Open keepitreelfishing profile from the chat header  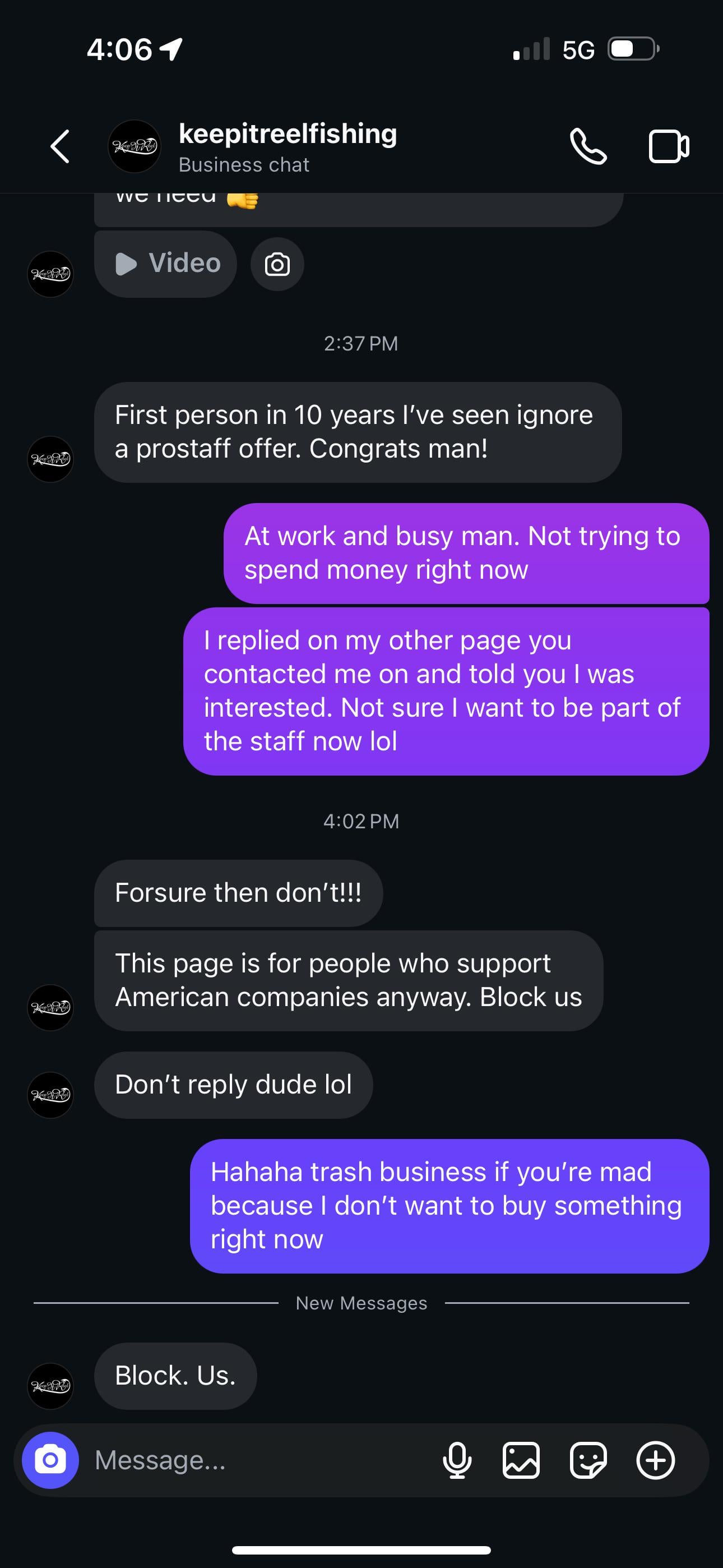(x=286, y=147)
